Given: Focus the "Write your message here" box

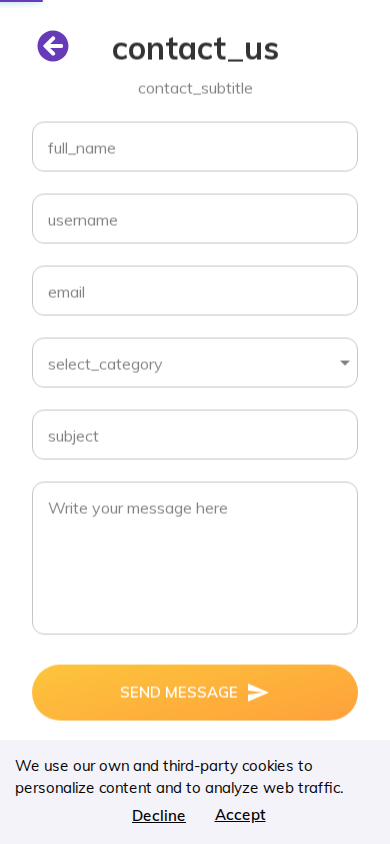Looking at the screenshot, I should tap(195, 558).
